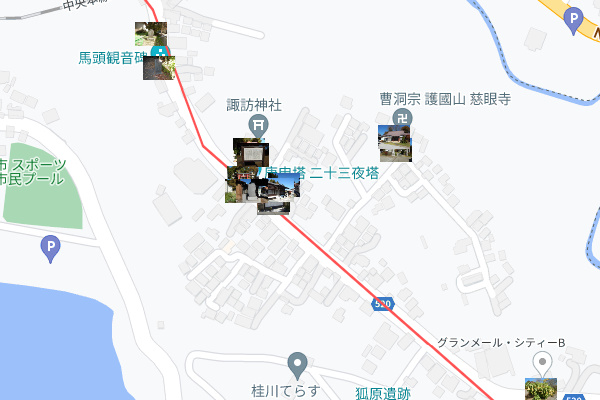The image size is (600, 400).
Task: Select the 桂川てらす location pin
Action: (x=296, y=364)
